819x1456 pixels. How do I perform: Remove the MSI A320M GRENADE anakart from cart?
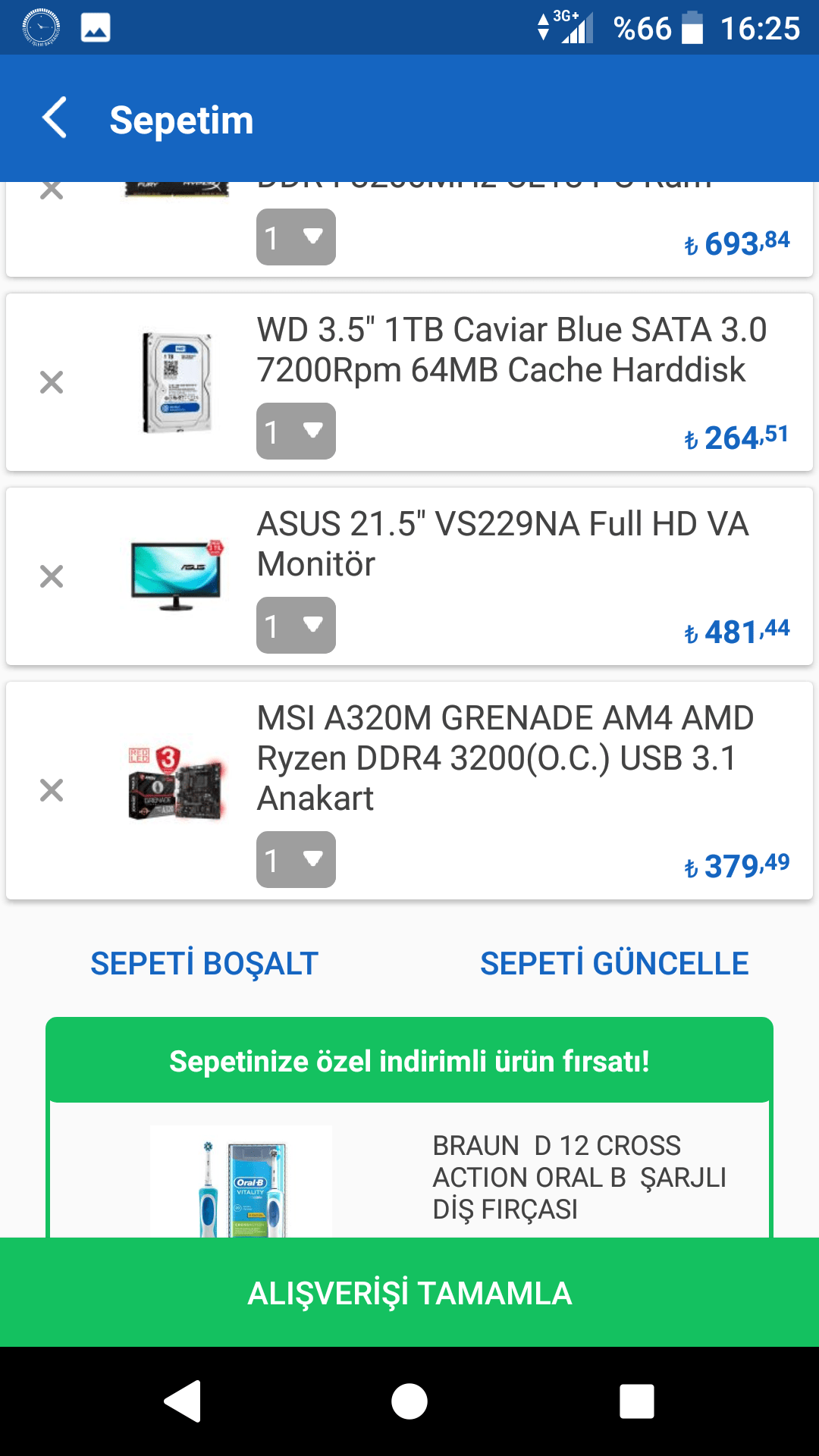pos(52,790)
